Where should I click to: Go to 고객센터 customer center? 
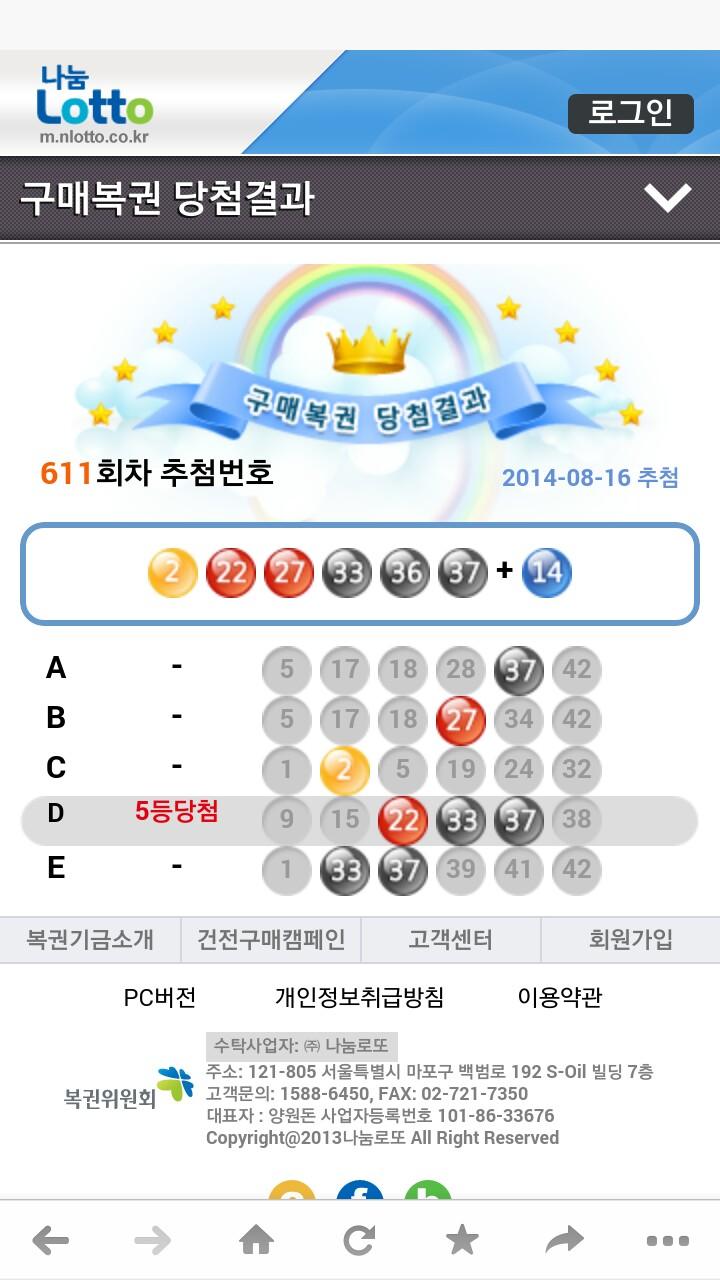[x=450, y=940]
